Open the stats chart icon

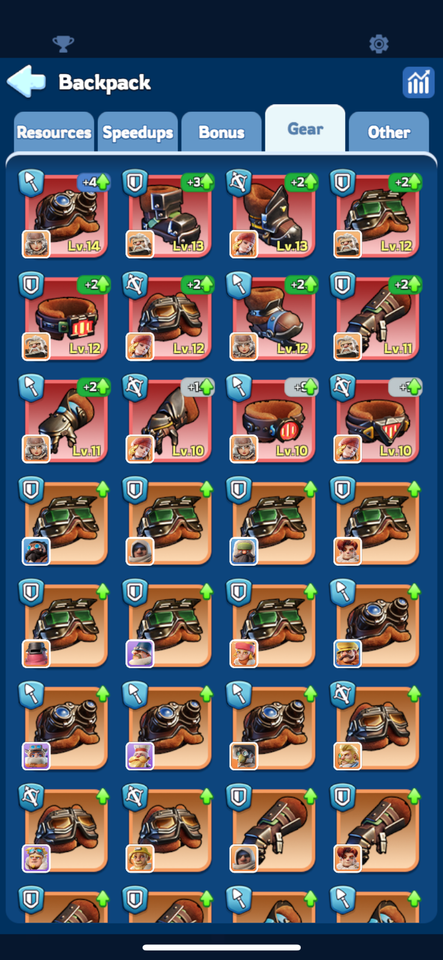(419, 83)
